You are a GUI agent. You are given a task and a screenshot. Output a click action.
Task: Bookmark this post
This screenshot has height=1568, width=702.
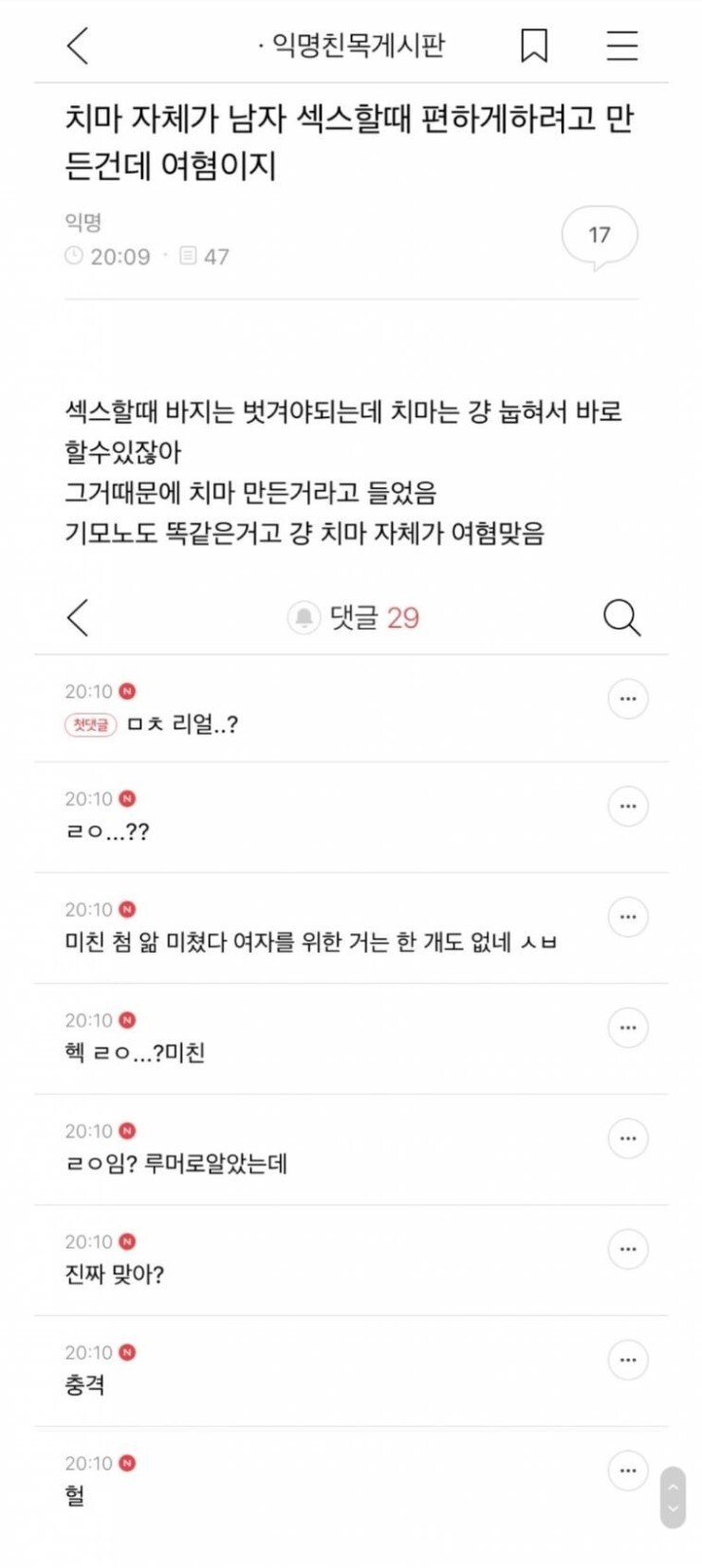click(534, 46)
